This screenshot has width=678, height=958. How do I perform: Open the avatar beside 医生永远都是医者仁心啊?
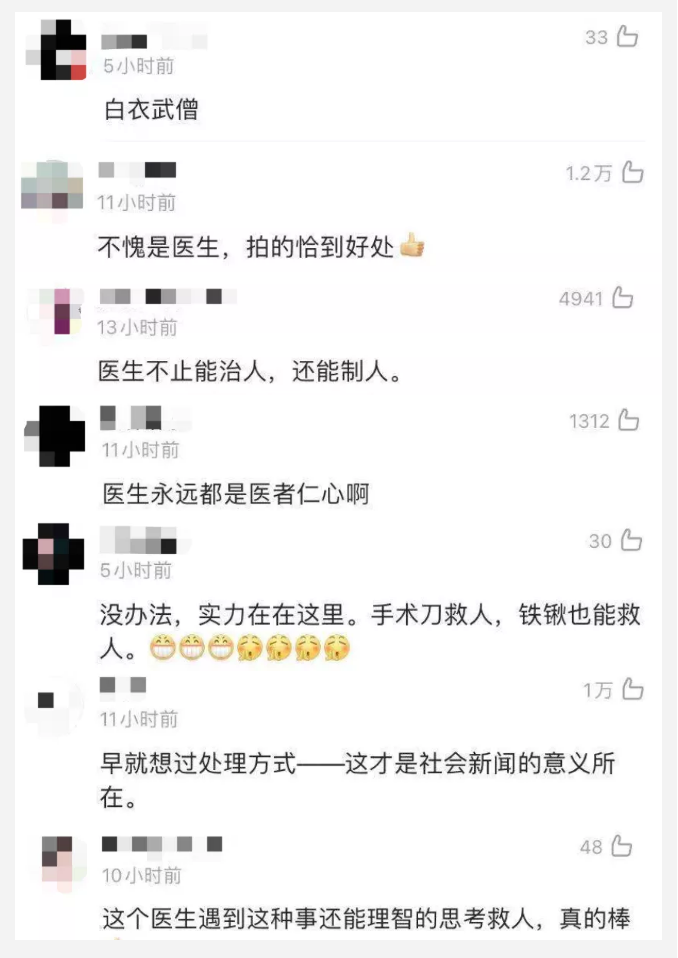54,436
